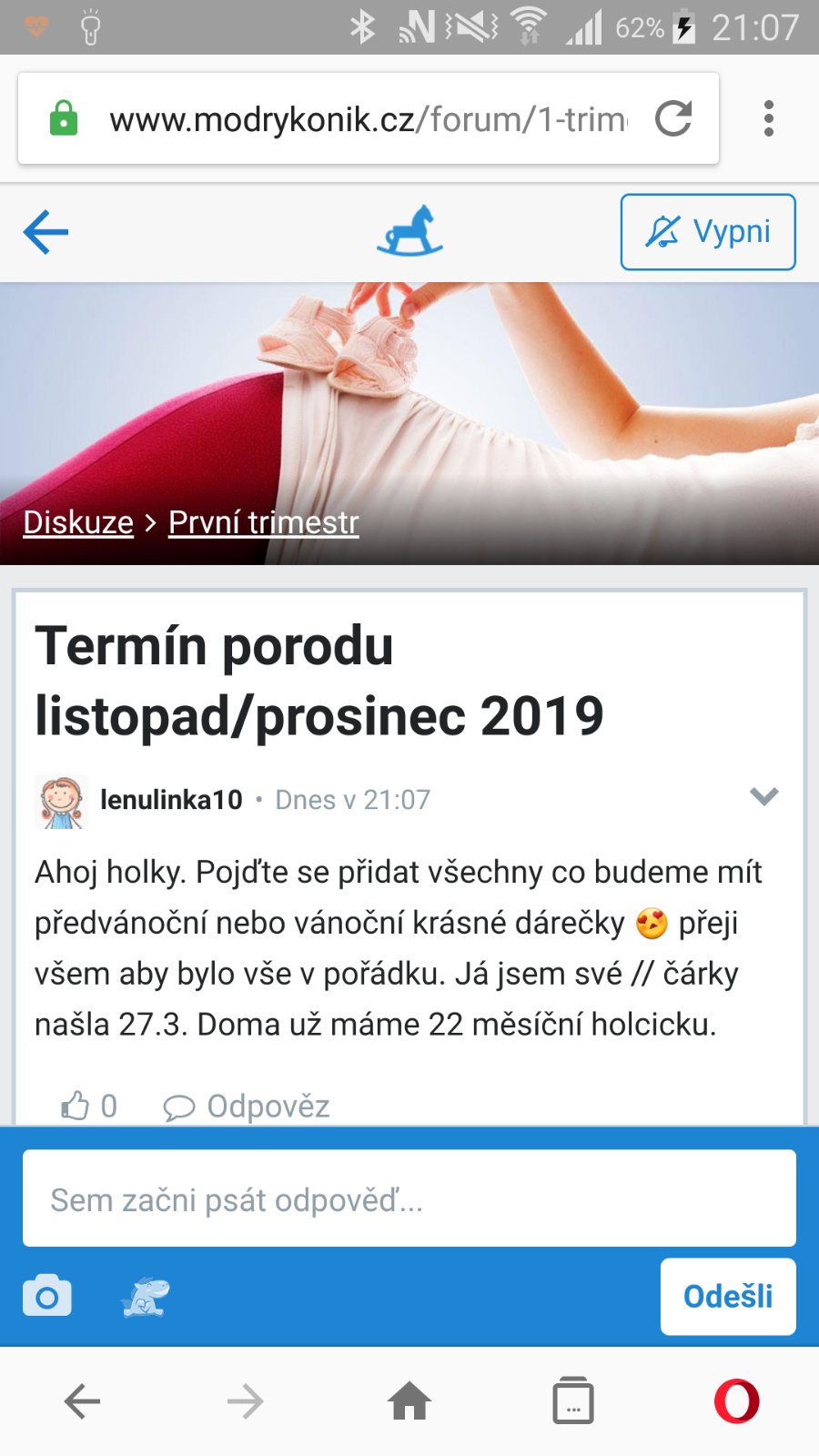Like lenulinka10's post
Image resolution: width=819 pixels, height=1456 pixels.
[x=76, y=1106]
